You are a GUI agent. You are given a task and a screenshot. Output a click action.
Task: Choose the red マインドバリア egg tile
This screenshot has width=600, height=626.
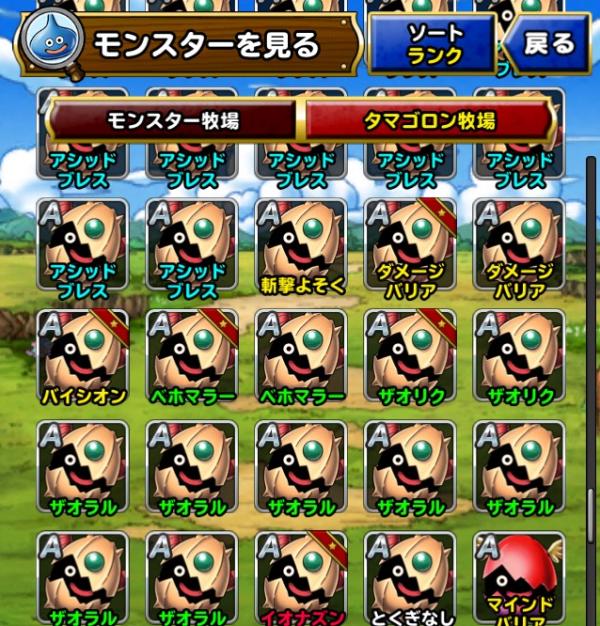519,578
